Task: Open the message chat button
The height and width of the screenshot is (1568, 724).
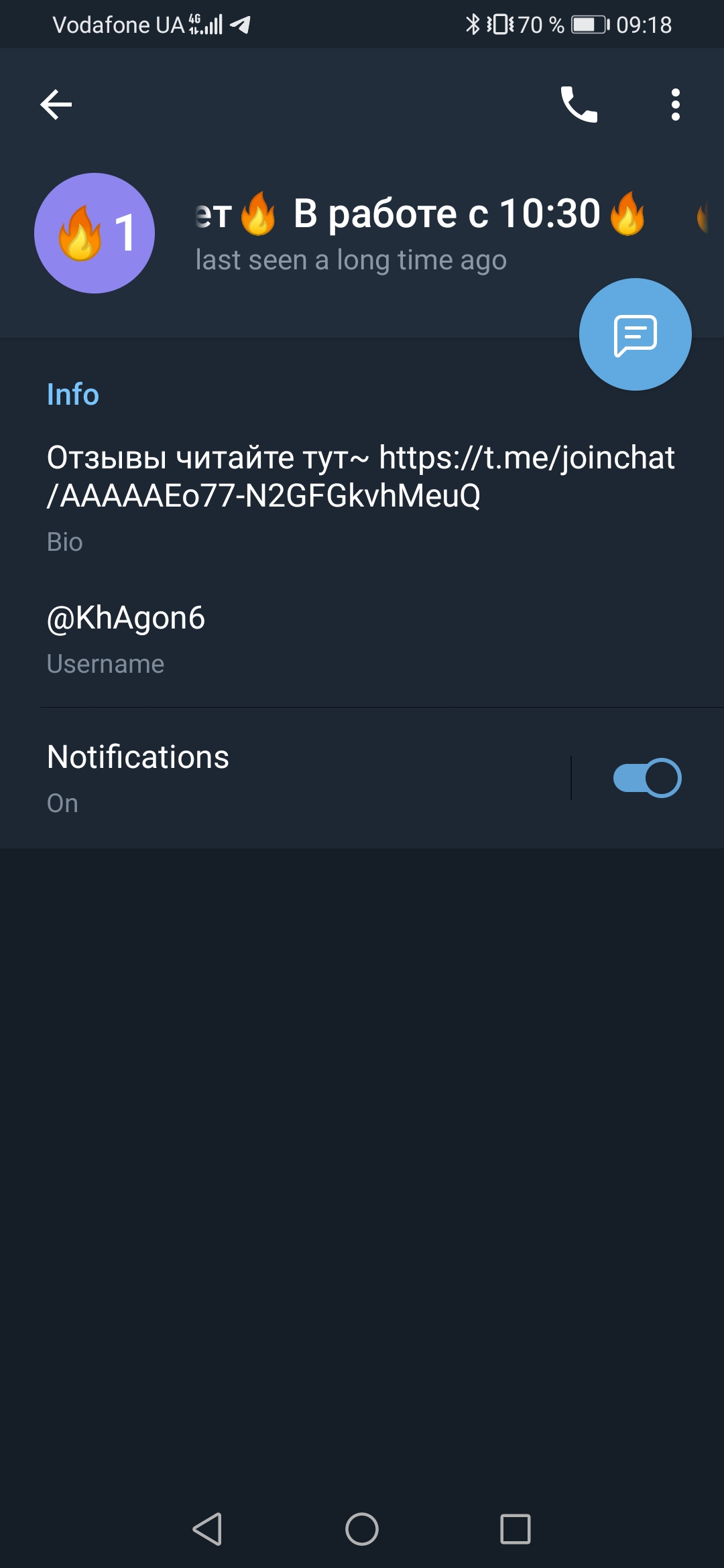Action: [x=635, y=334]
